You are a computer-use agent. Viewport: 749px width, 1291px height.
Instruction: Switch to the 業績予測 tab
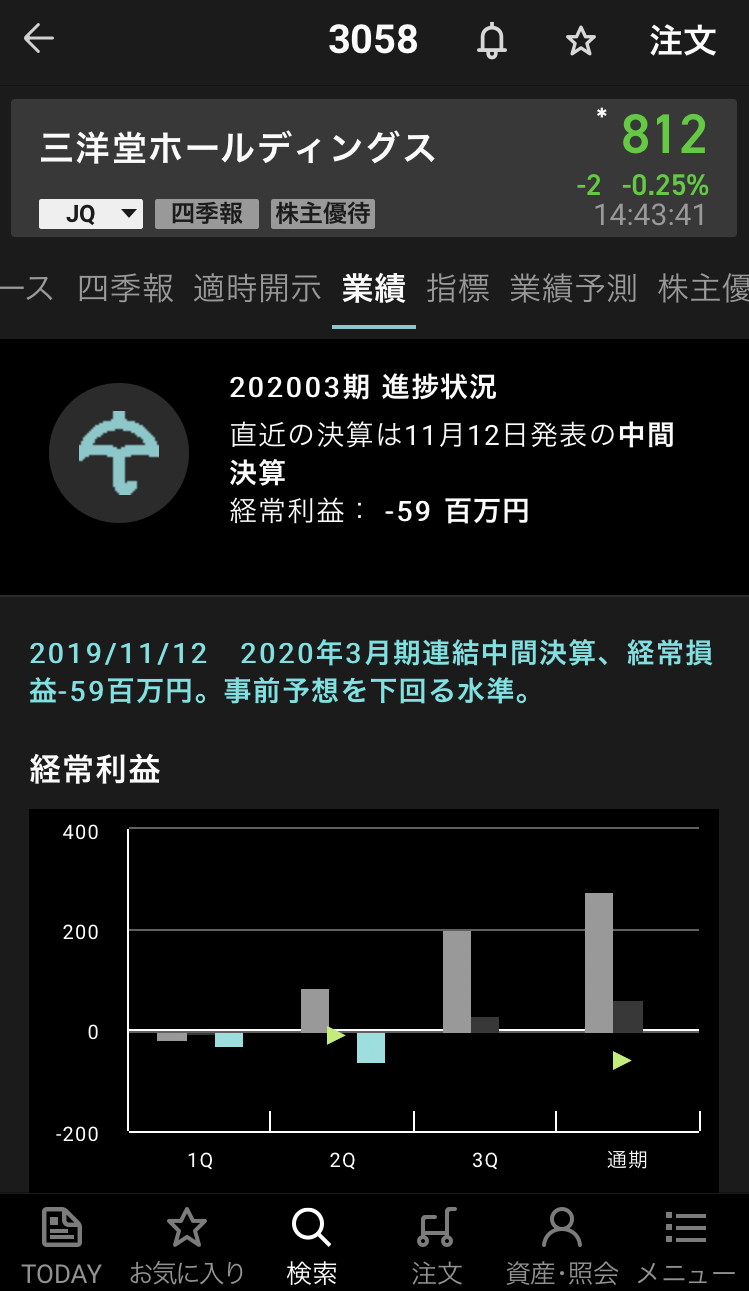coord(573,289)
